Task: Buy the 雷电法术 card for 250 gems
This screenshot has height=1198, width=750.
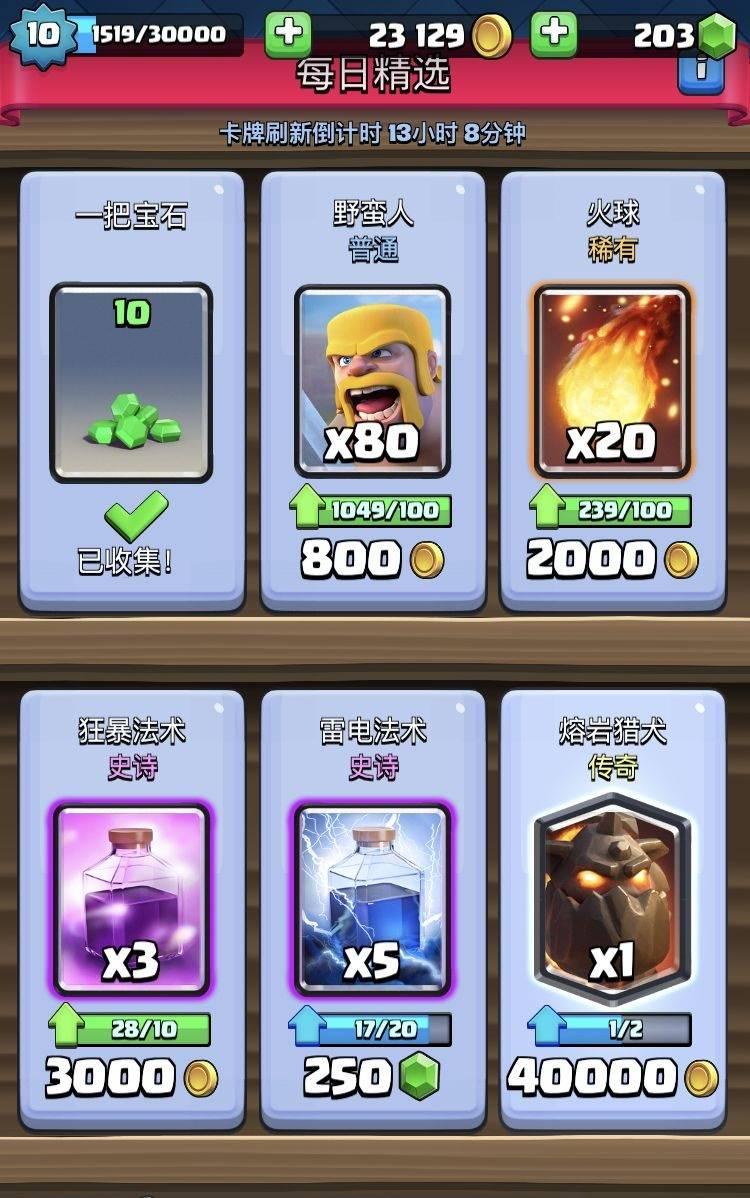Action: tap(372, 1077)
